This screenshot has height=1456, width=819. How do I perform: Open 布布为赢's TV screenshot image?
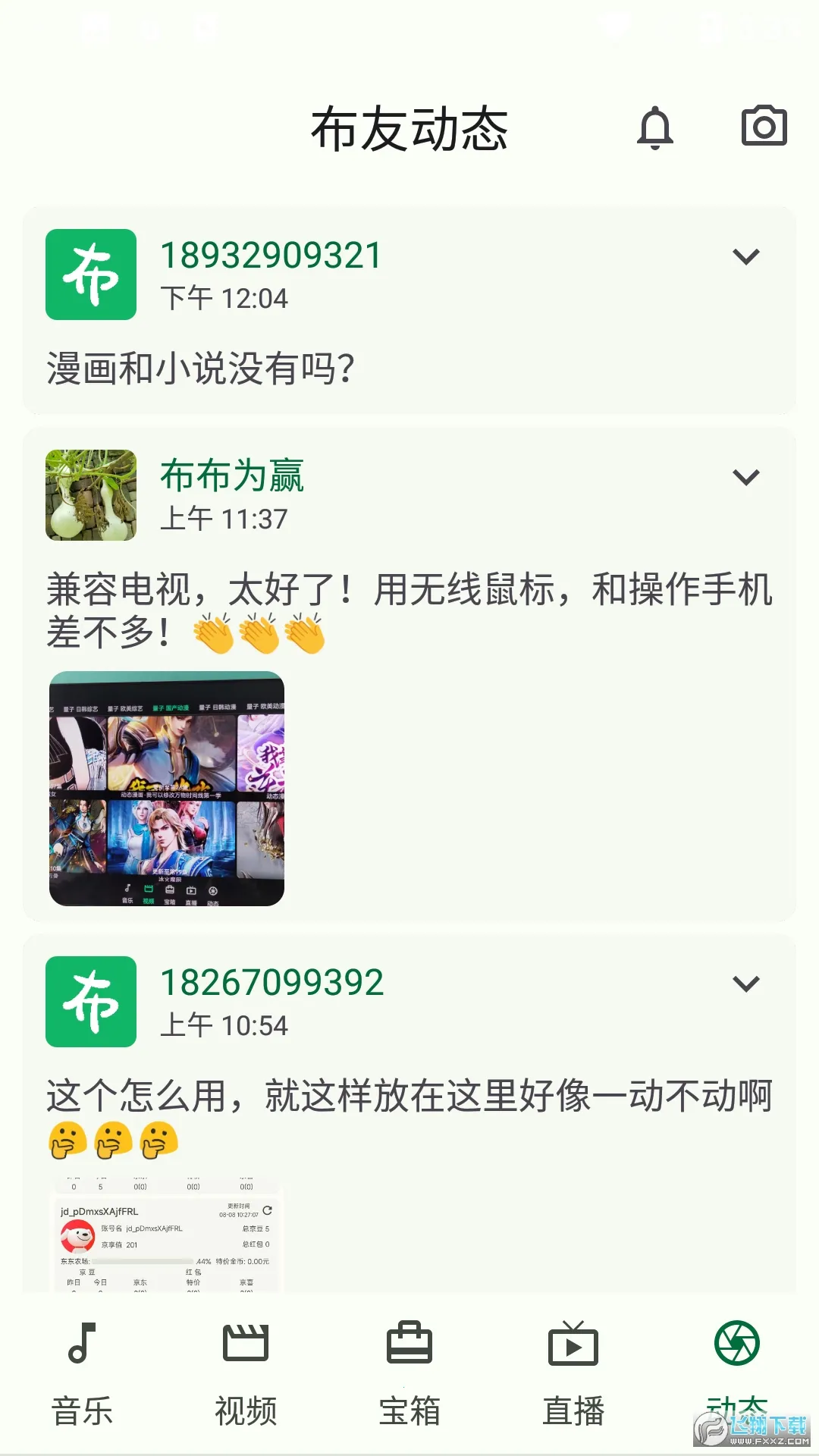point(167,789)
